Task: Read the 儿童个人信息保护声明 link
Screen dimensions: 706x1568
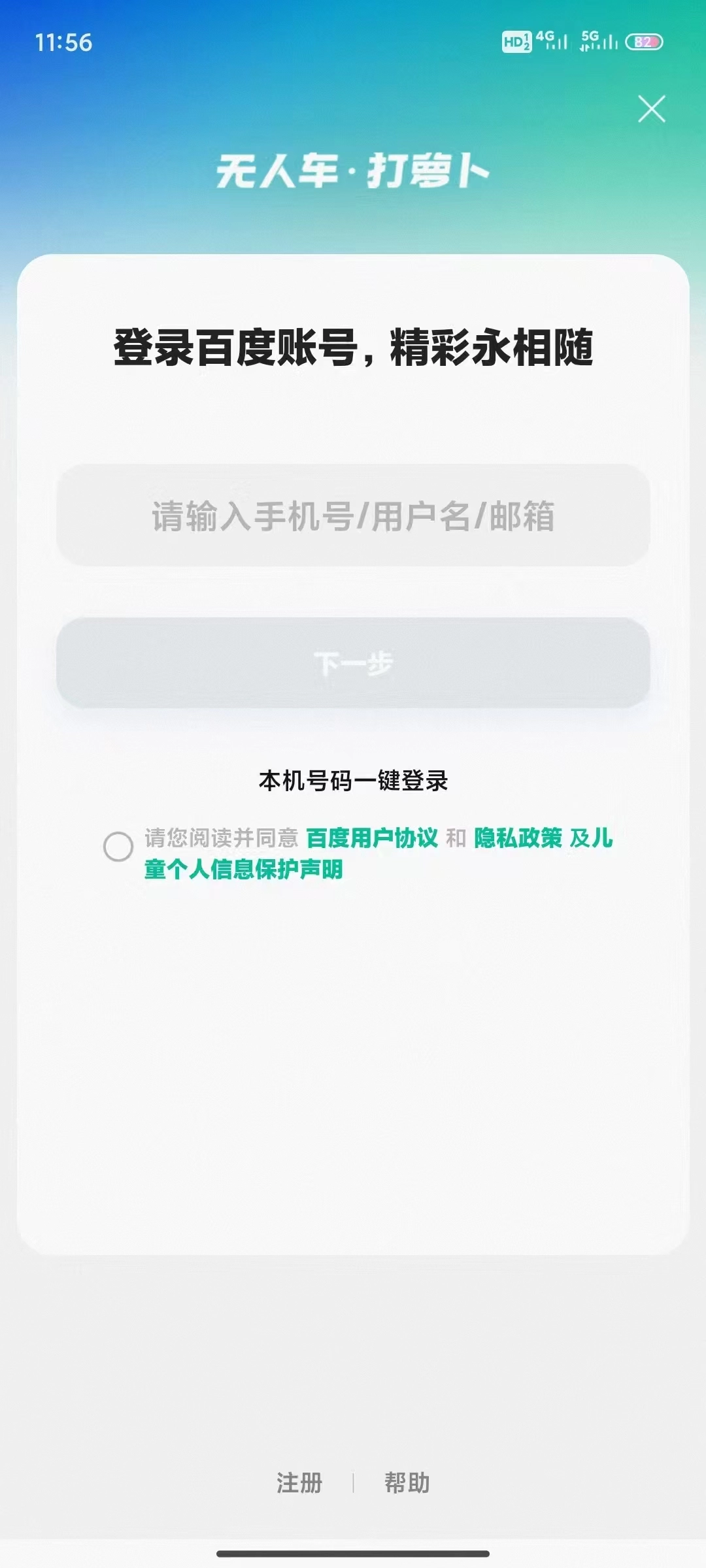Action: tap(243, 870)
